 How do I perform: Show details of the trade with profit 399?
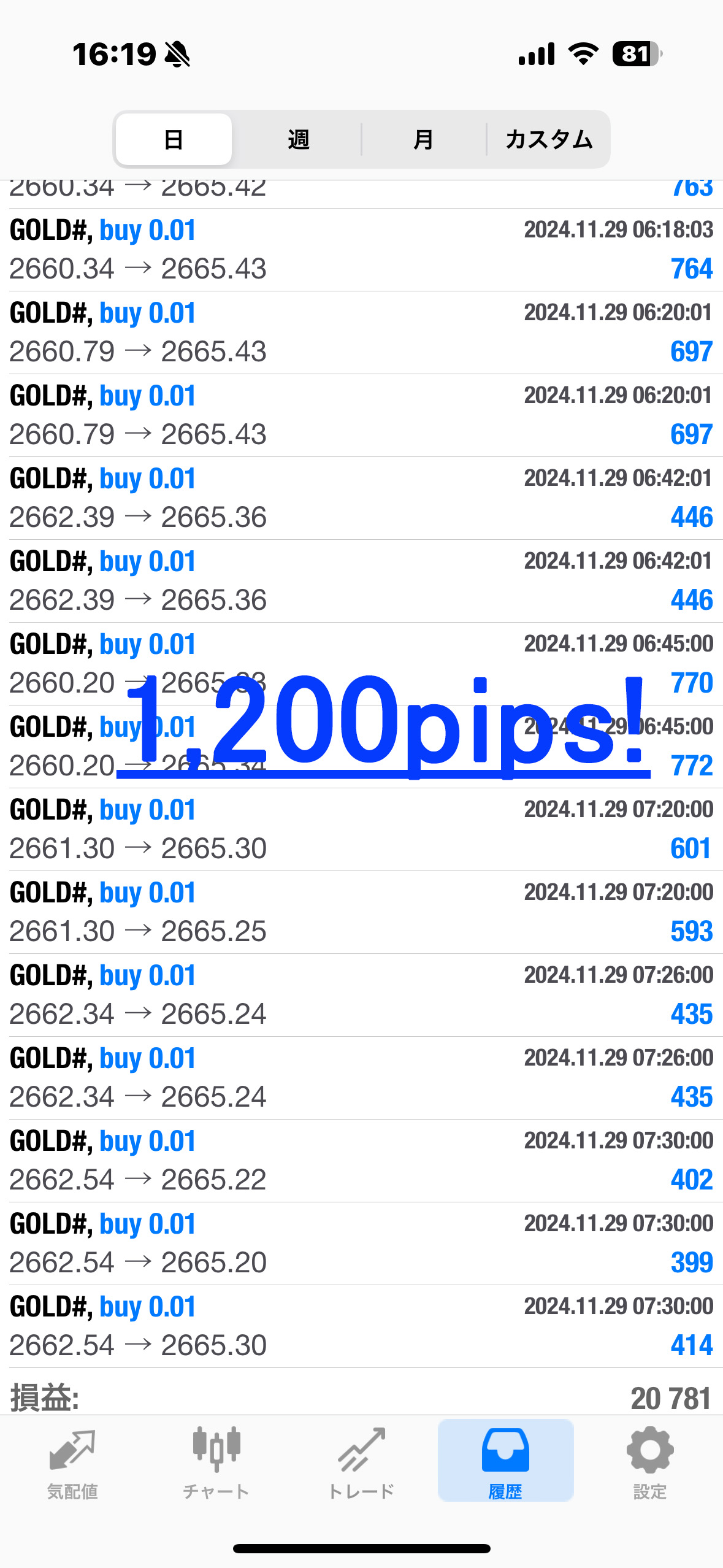coord(361,1243)
